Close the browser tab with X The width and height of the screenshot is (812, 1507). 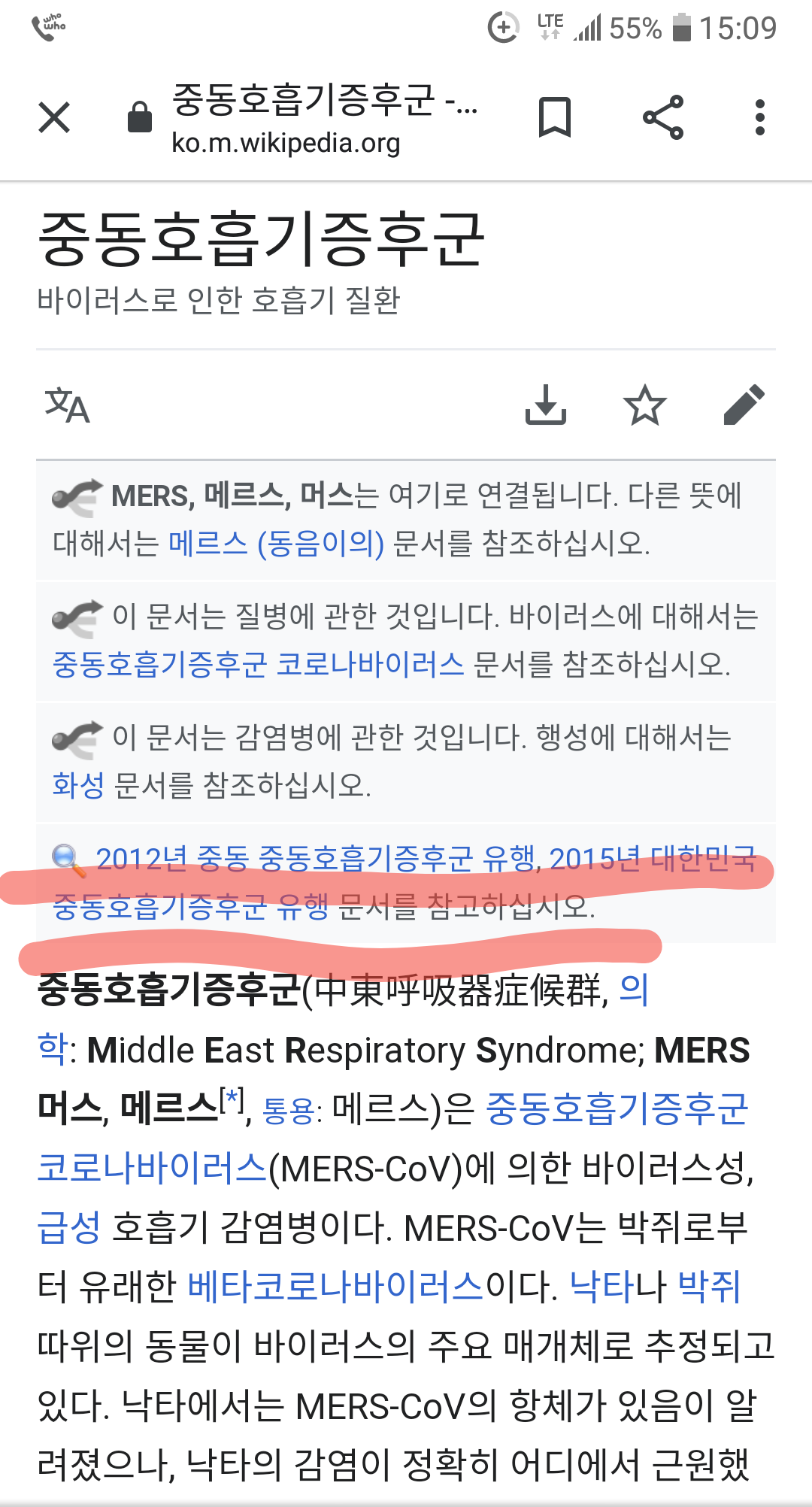(x=54, y=117)
